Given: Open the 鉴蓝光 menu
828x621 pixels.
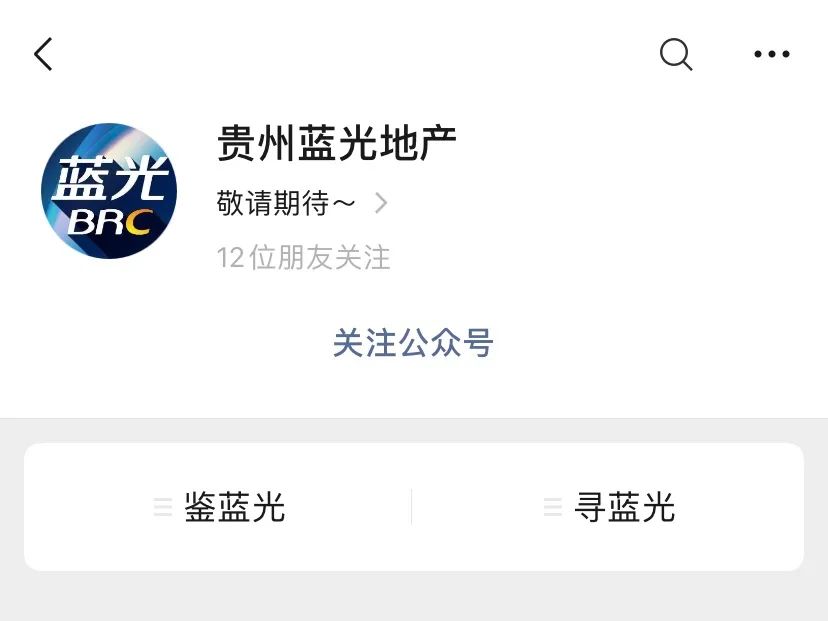Looking at the screenshot, I should point(219,507).
